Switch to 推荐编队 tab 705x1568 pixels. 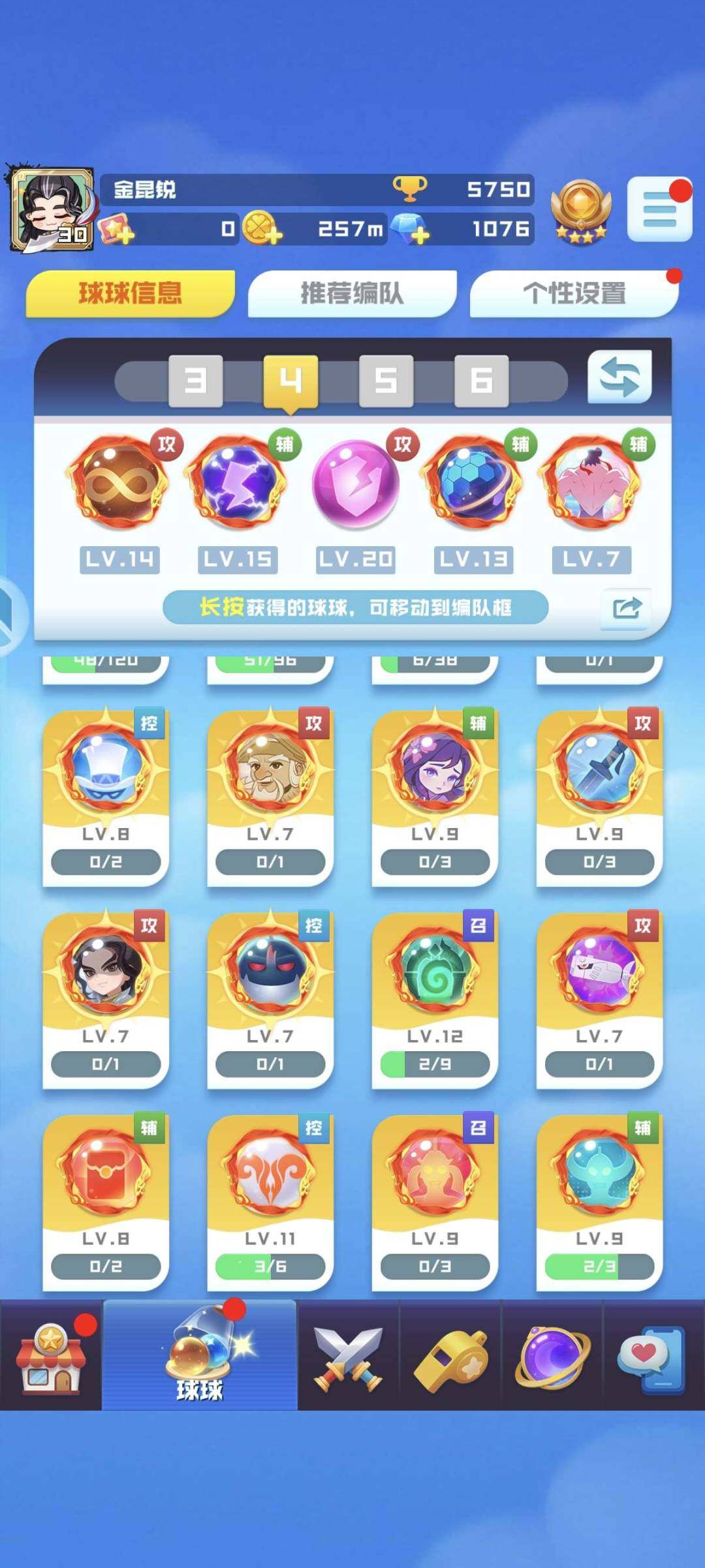(x=352, y=293)
